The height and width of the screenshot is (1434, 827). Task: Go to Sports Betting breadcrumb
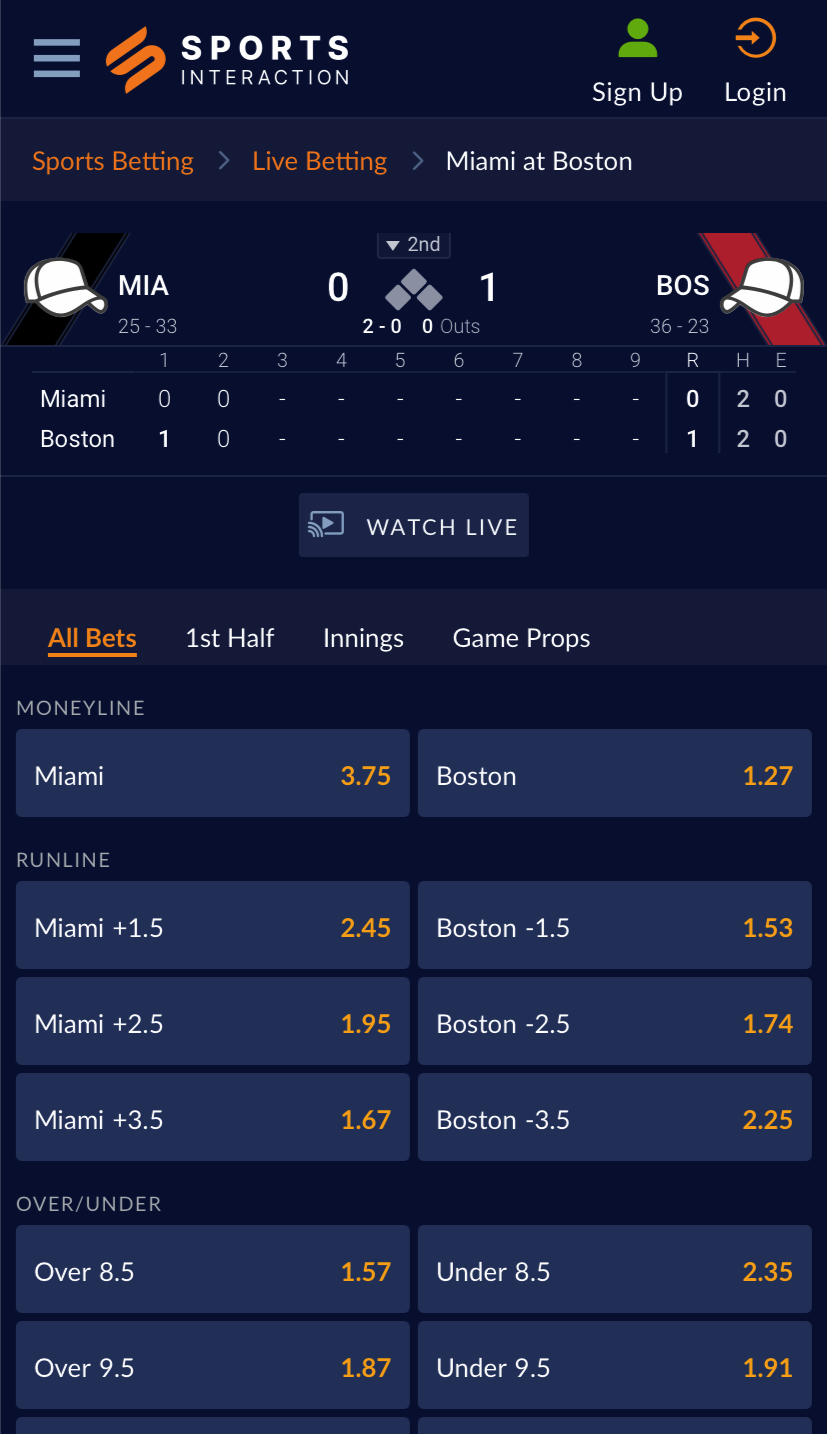(x=113, y=161)
